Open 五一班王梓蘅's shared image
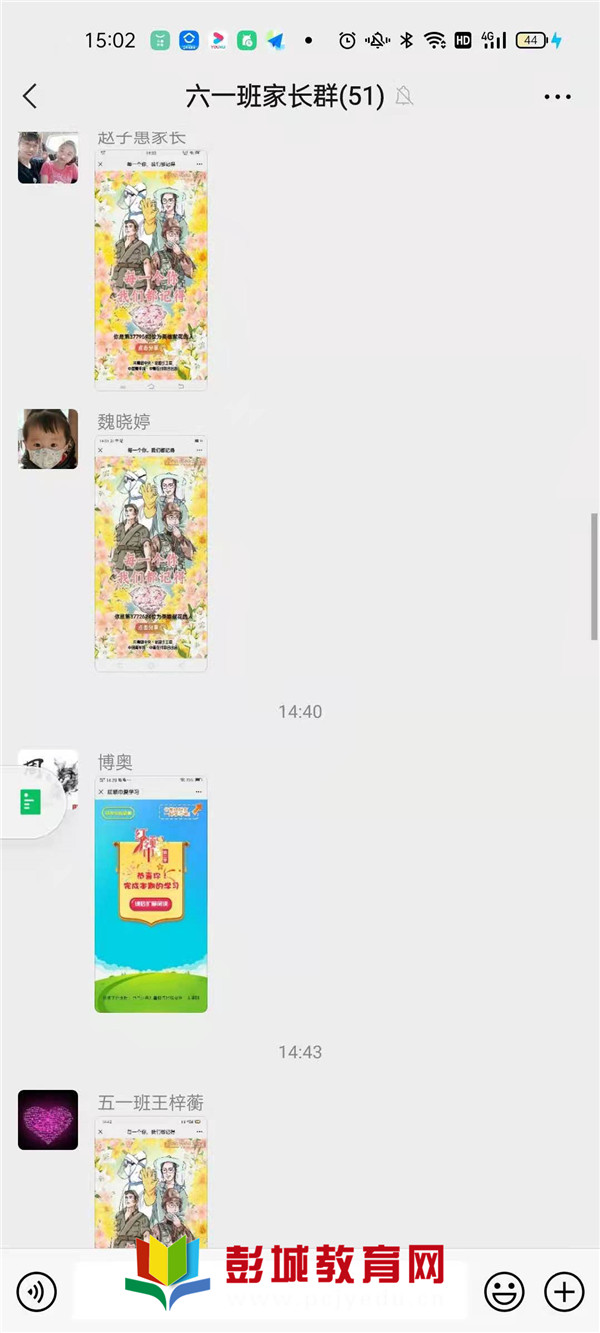 [151, 1180]
